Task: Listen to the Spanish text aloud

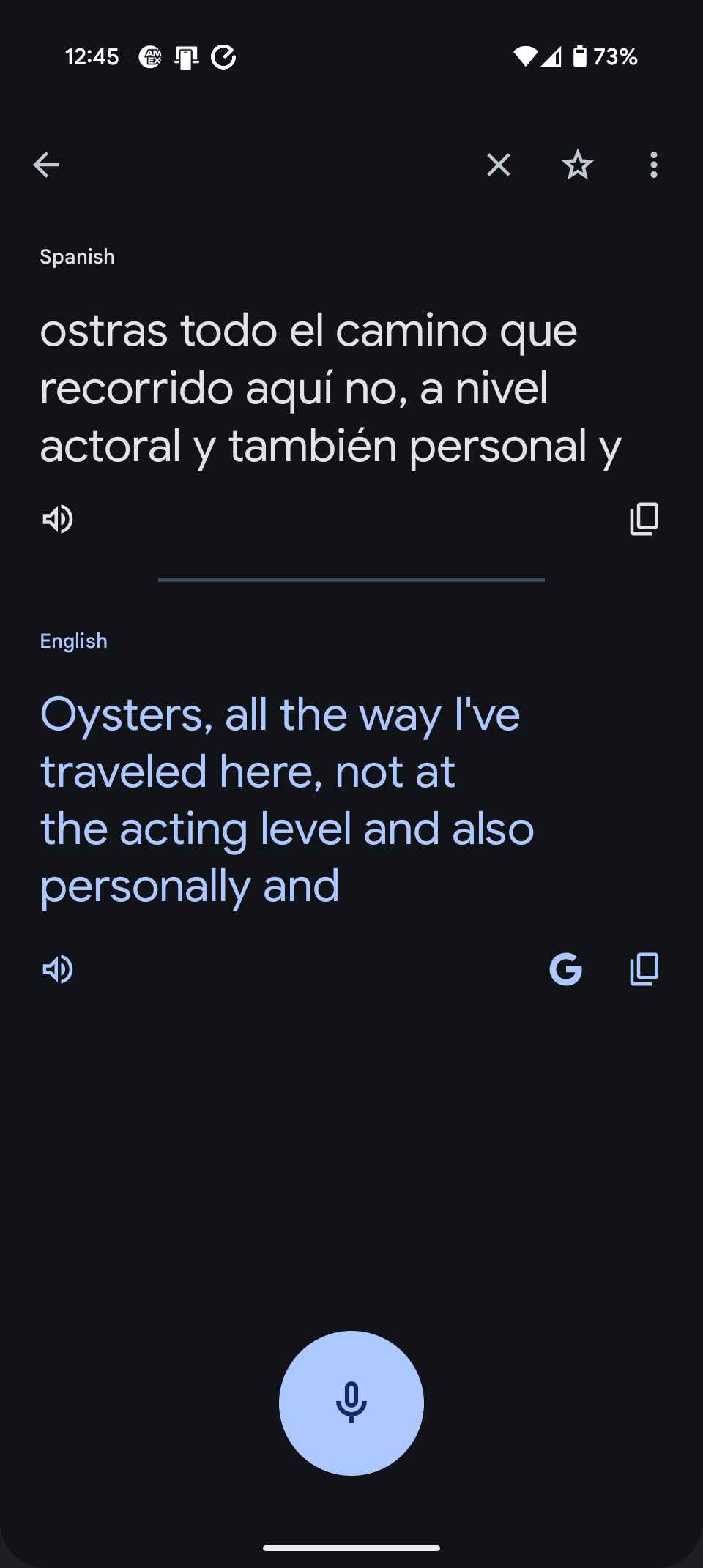Action: coord(58,519)
